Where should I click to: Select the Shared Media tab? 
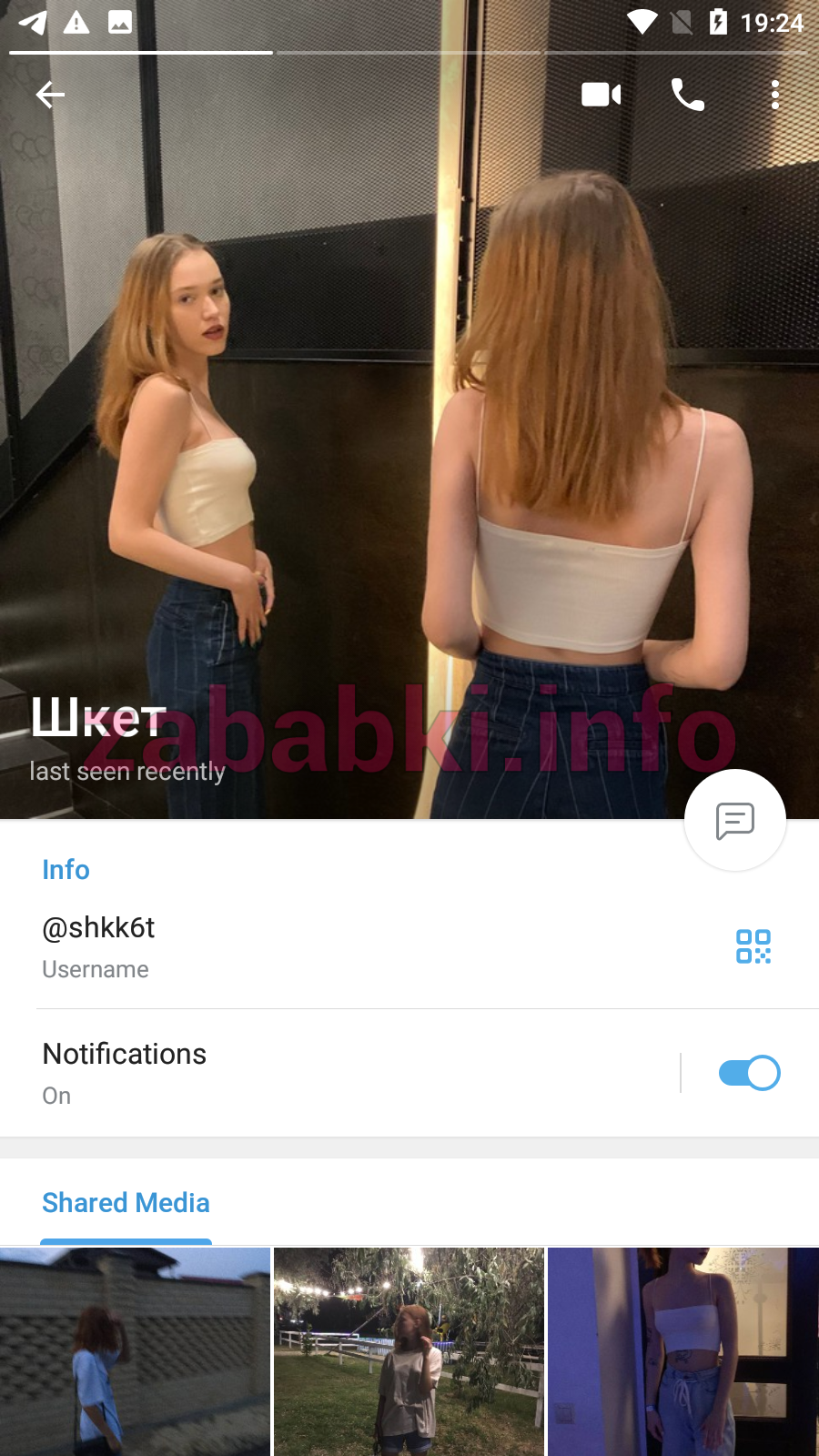[x=126, y=1203]
